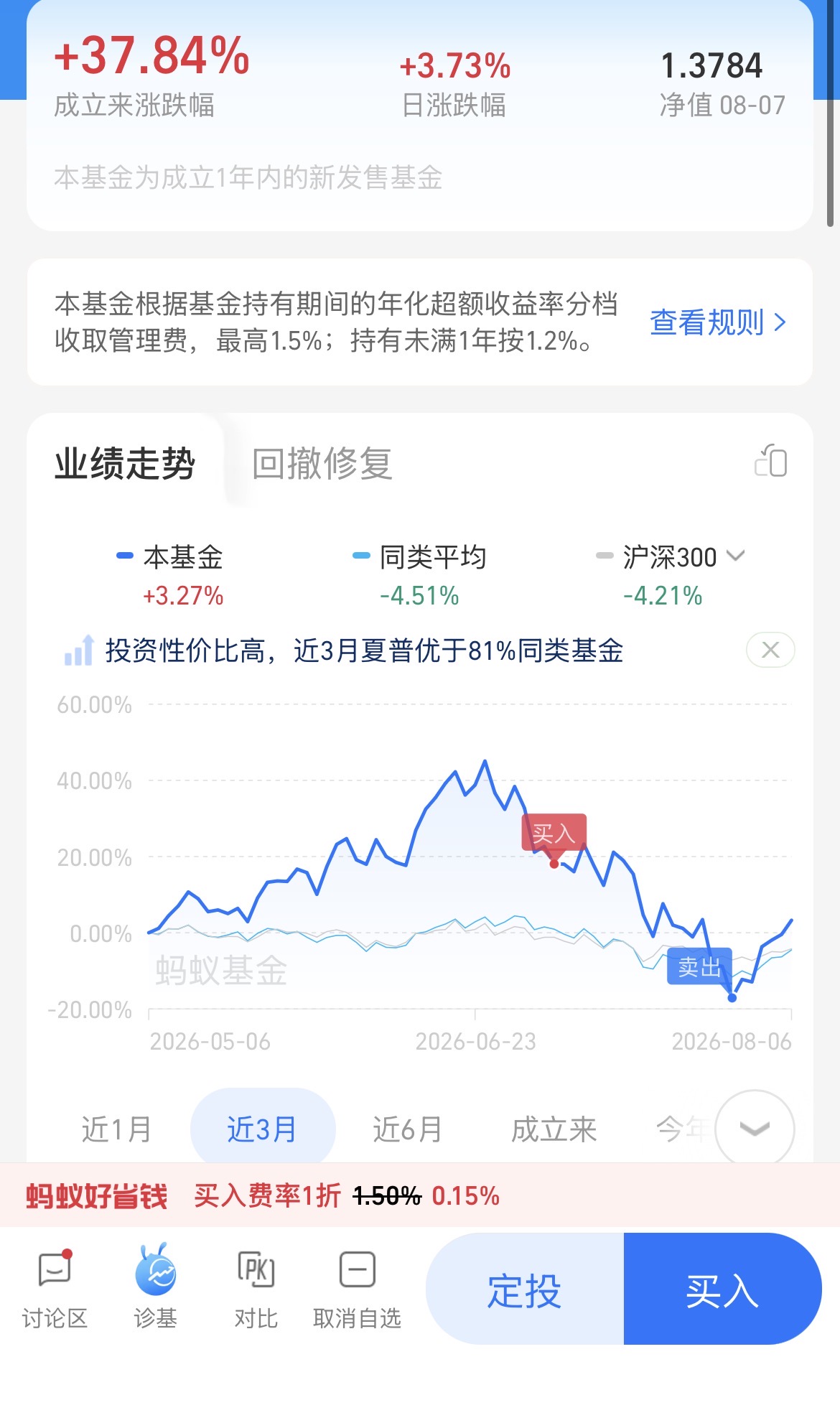Open 对比 fund comparison
The height and width of the screenshot is (1418, 840).
pos(256,1289)
